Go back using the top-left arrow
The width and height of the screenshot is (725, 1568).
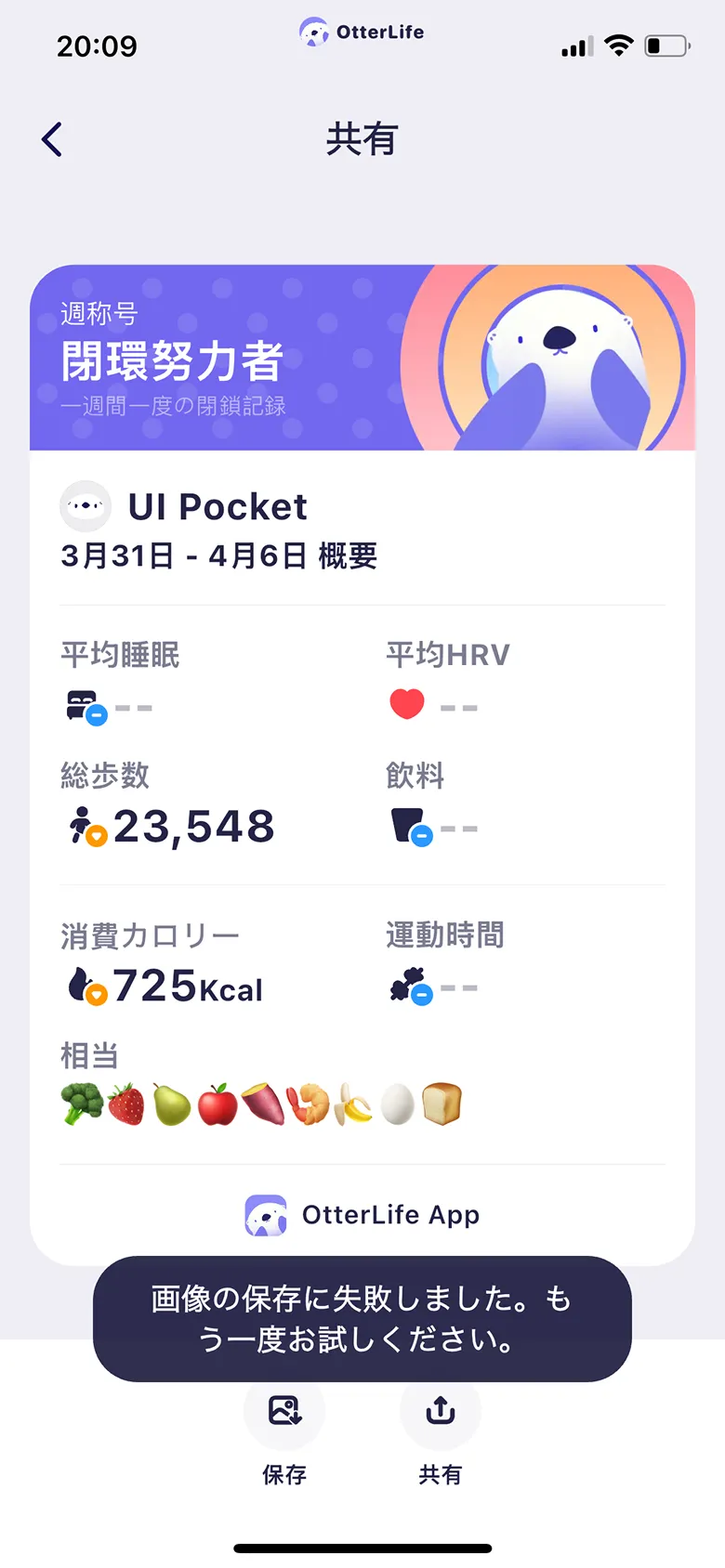click(52, 140)
